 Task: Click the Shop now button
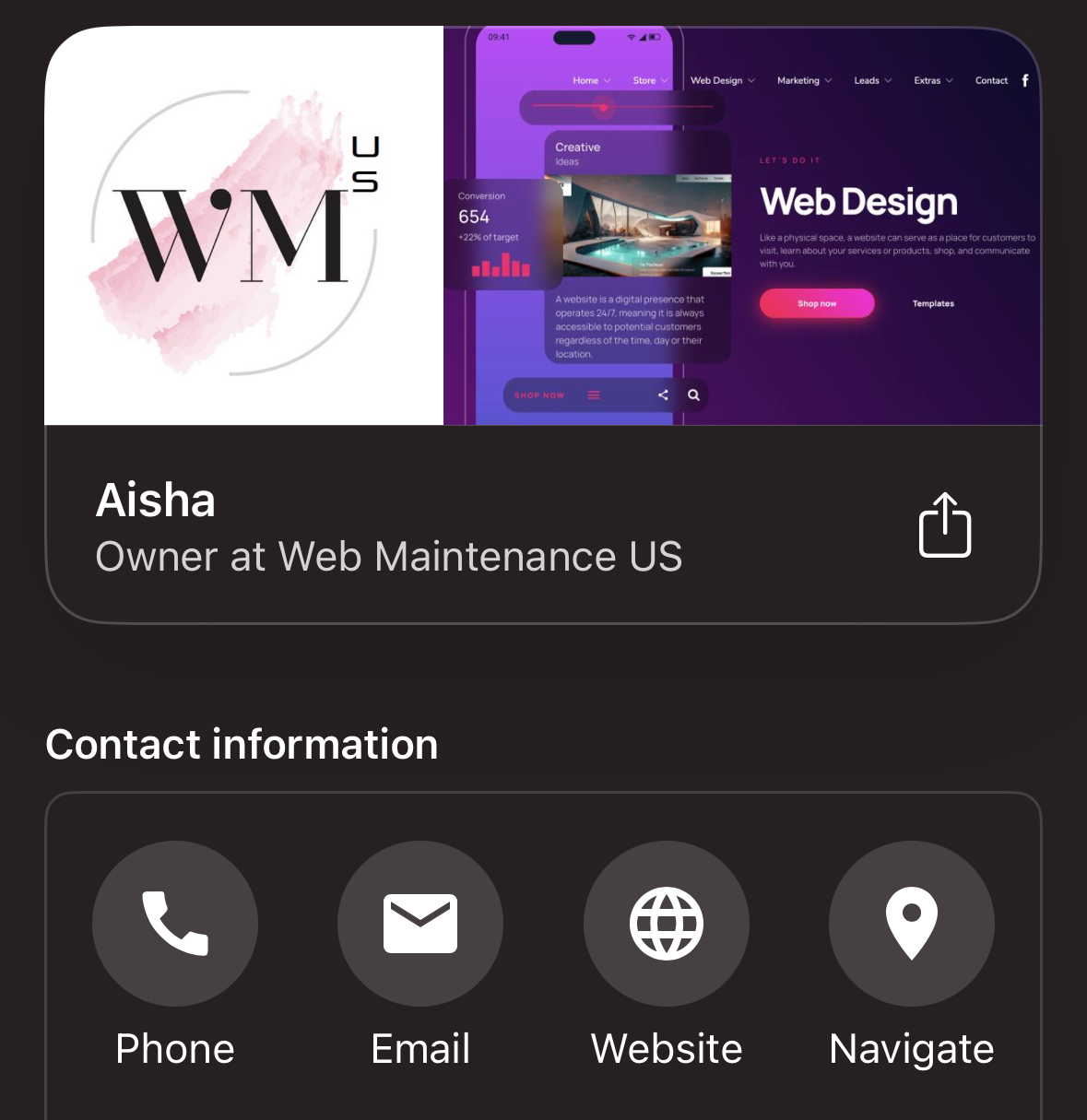click(816, 302)
